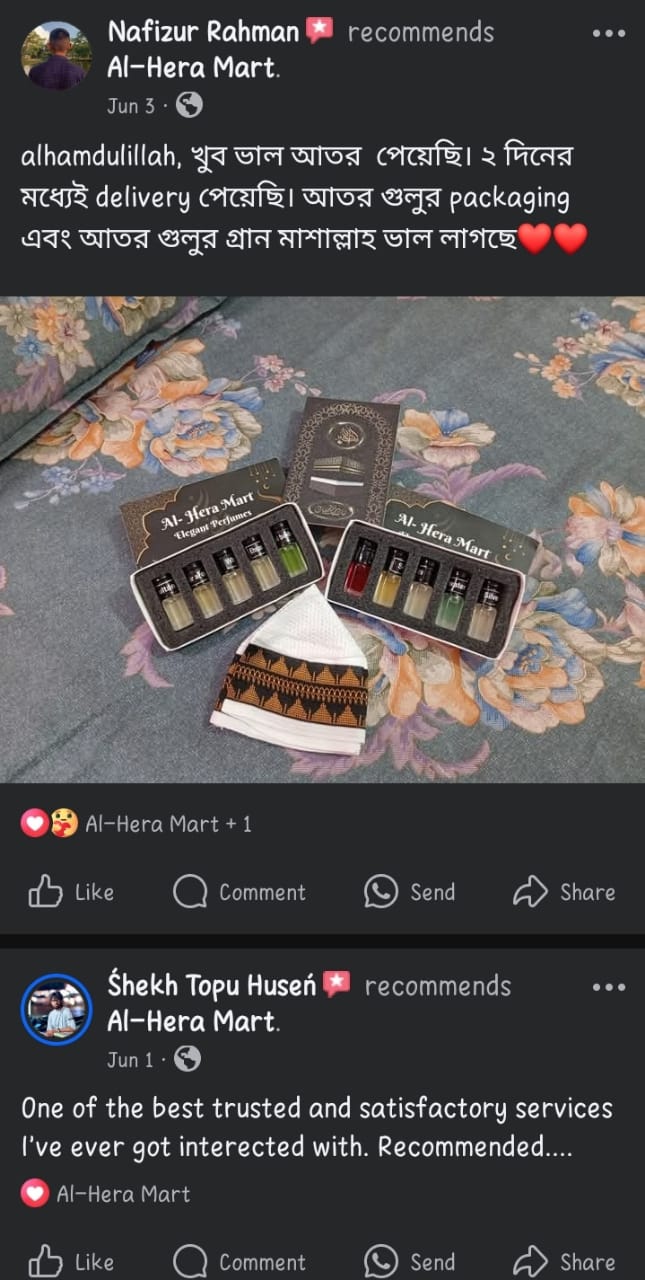
Task: Open overflow menu on Nafizur Rahman's post
Action: tap(608, 33)
